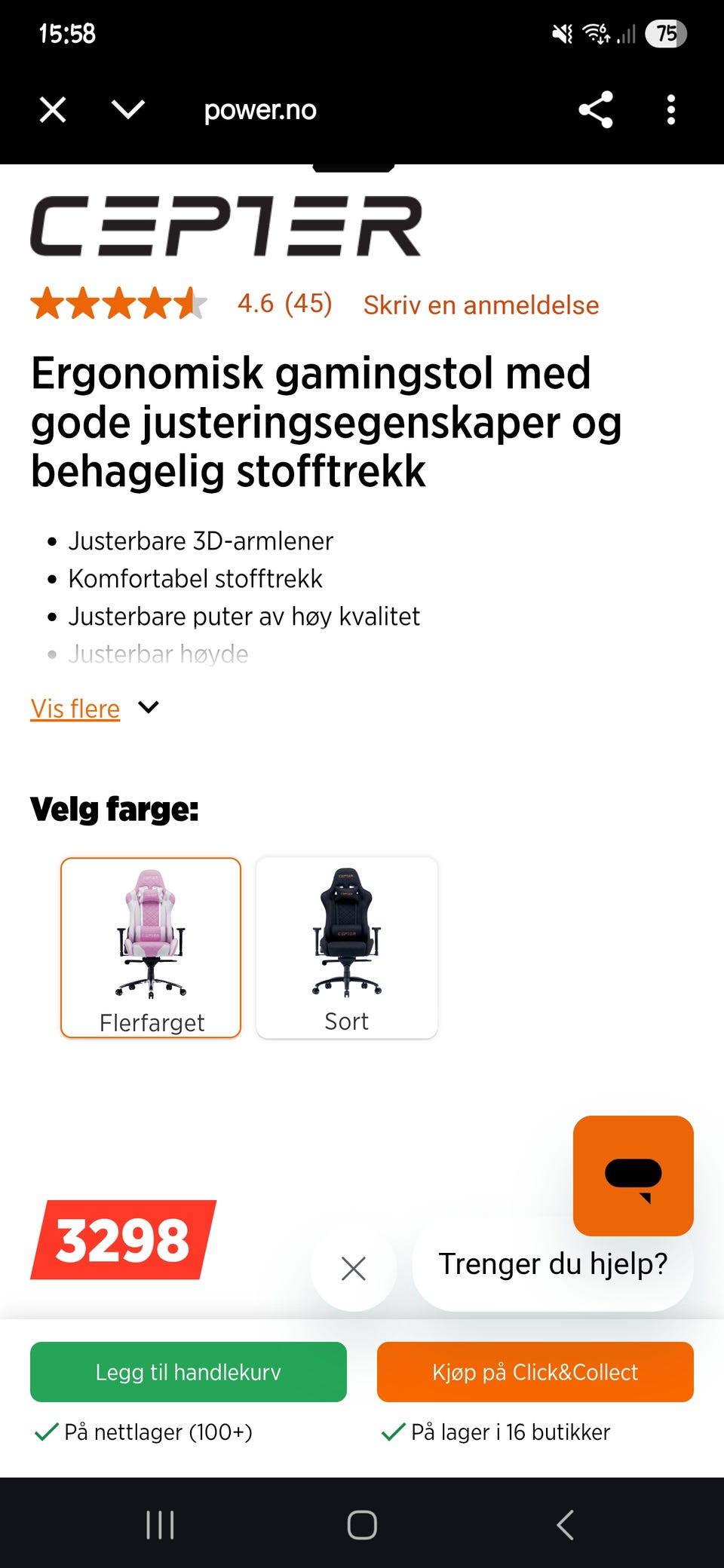
Task: Open the share options for this page
Action: coord(596,109)
